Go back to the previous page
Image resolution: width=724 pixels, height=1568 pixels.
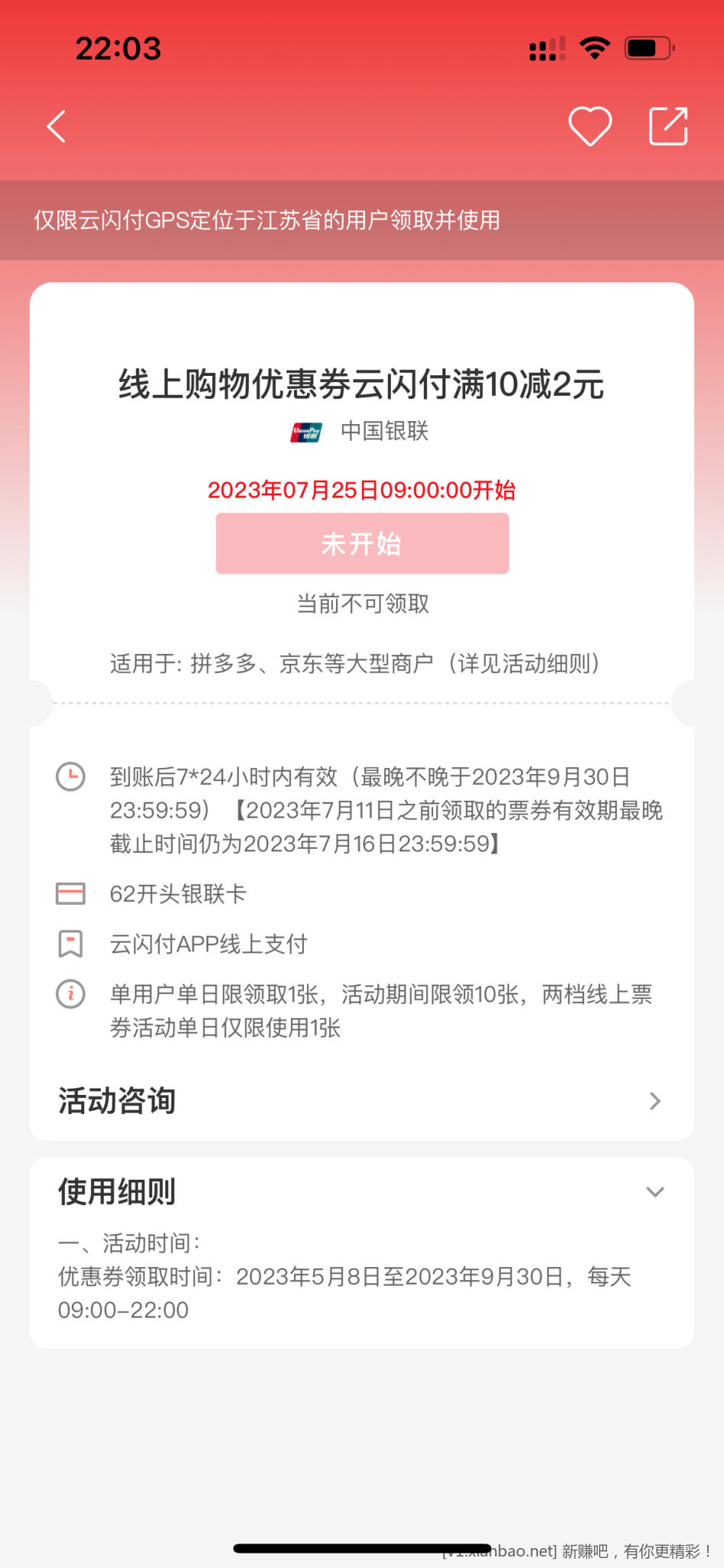(x=57, y=126)
